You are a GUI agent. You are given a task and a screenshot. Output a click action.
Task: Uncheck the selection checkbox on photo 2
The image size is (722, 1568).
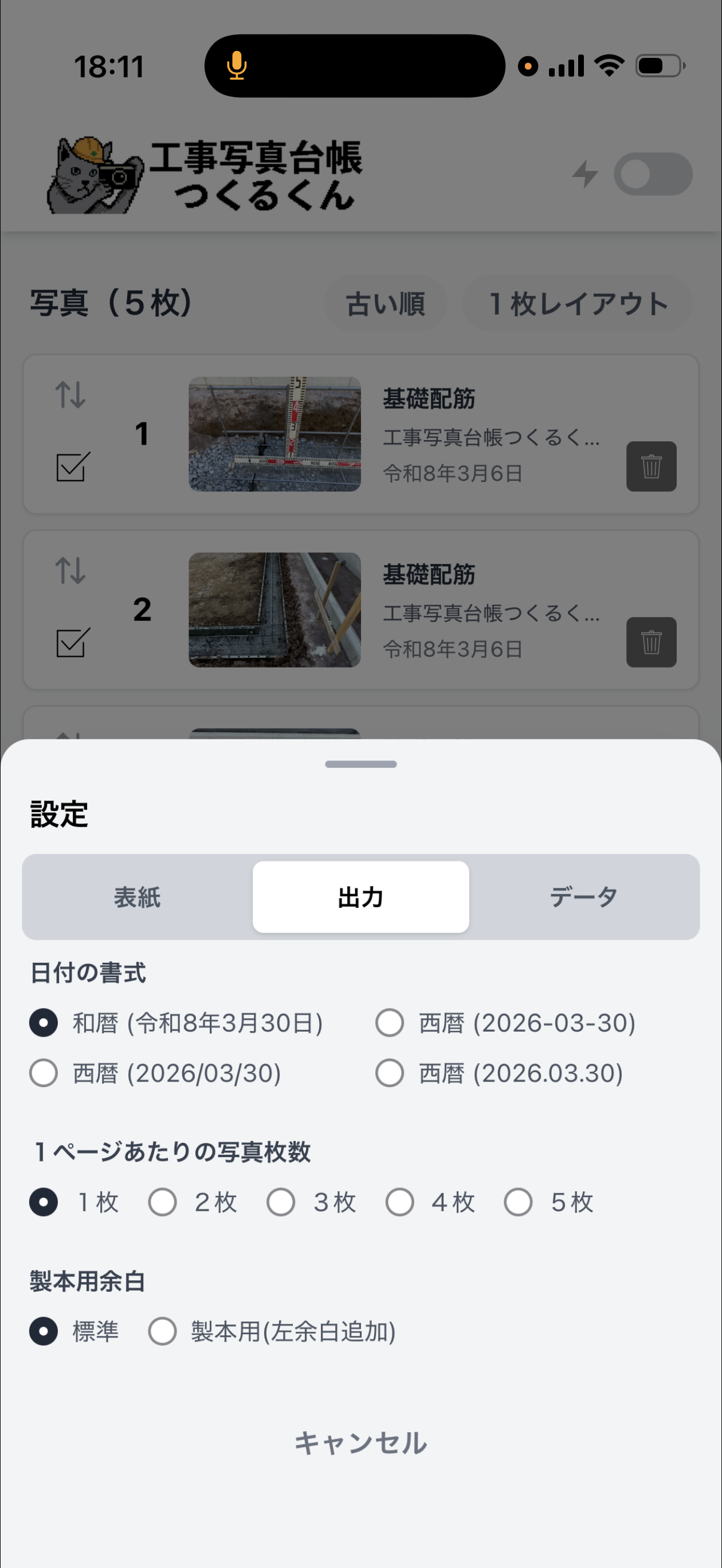[72, 644]
